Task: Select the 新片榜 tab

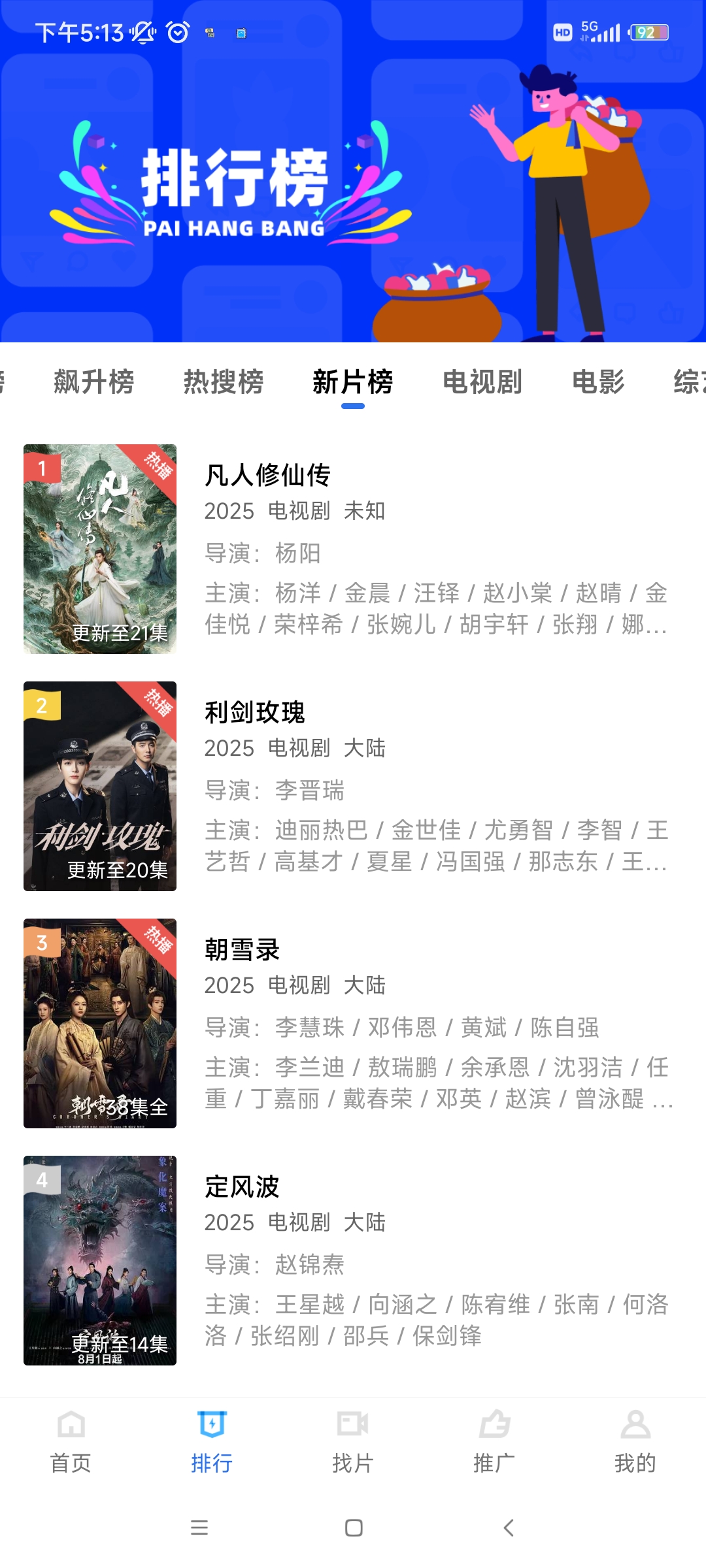Action: pyautogui.click(x=352, y=382)
